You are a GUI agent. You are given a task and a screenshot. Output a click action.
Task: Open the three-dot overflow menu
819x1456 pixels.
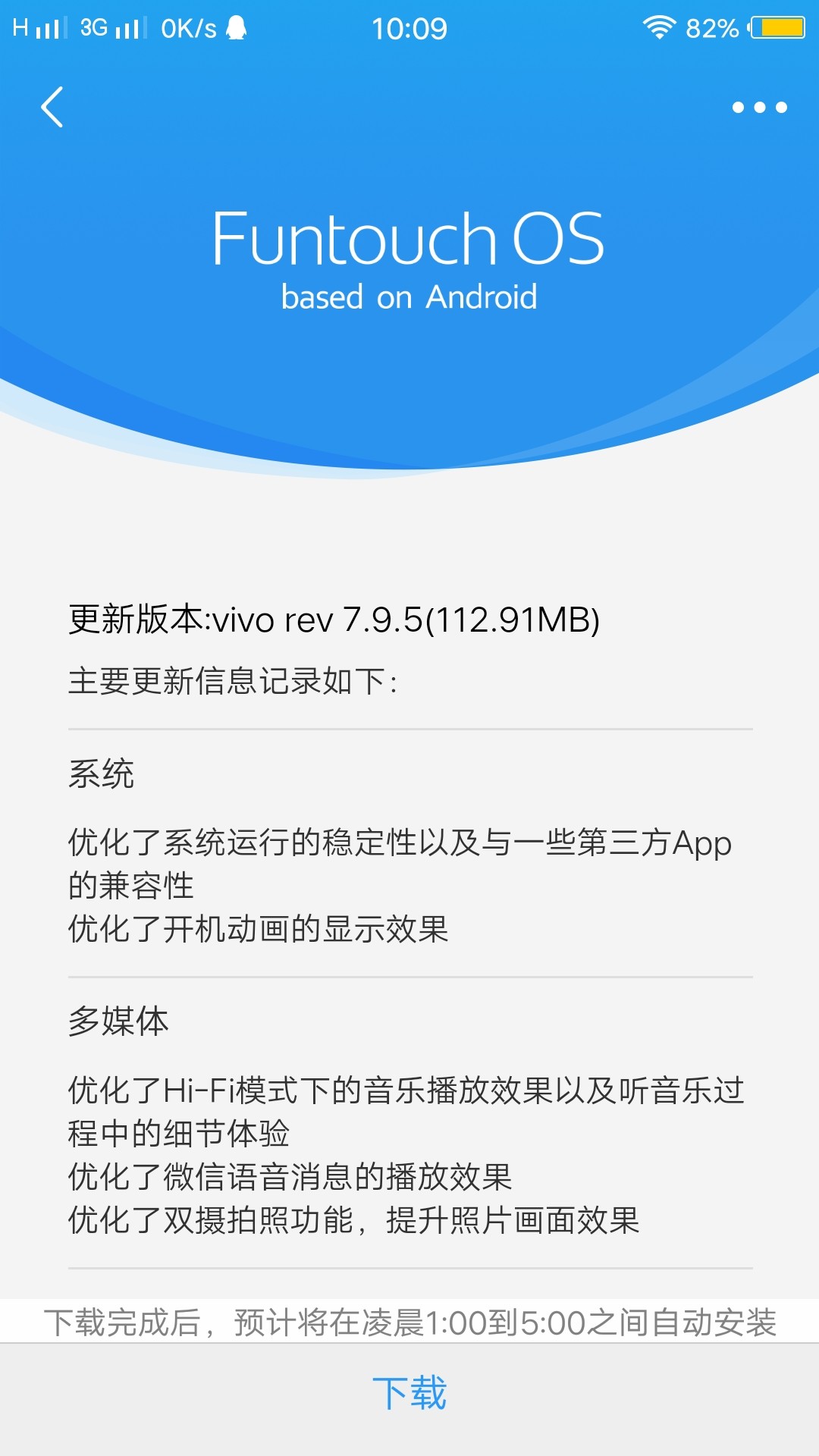(759, 108)
